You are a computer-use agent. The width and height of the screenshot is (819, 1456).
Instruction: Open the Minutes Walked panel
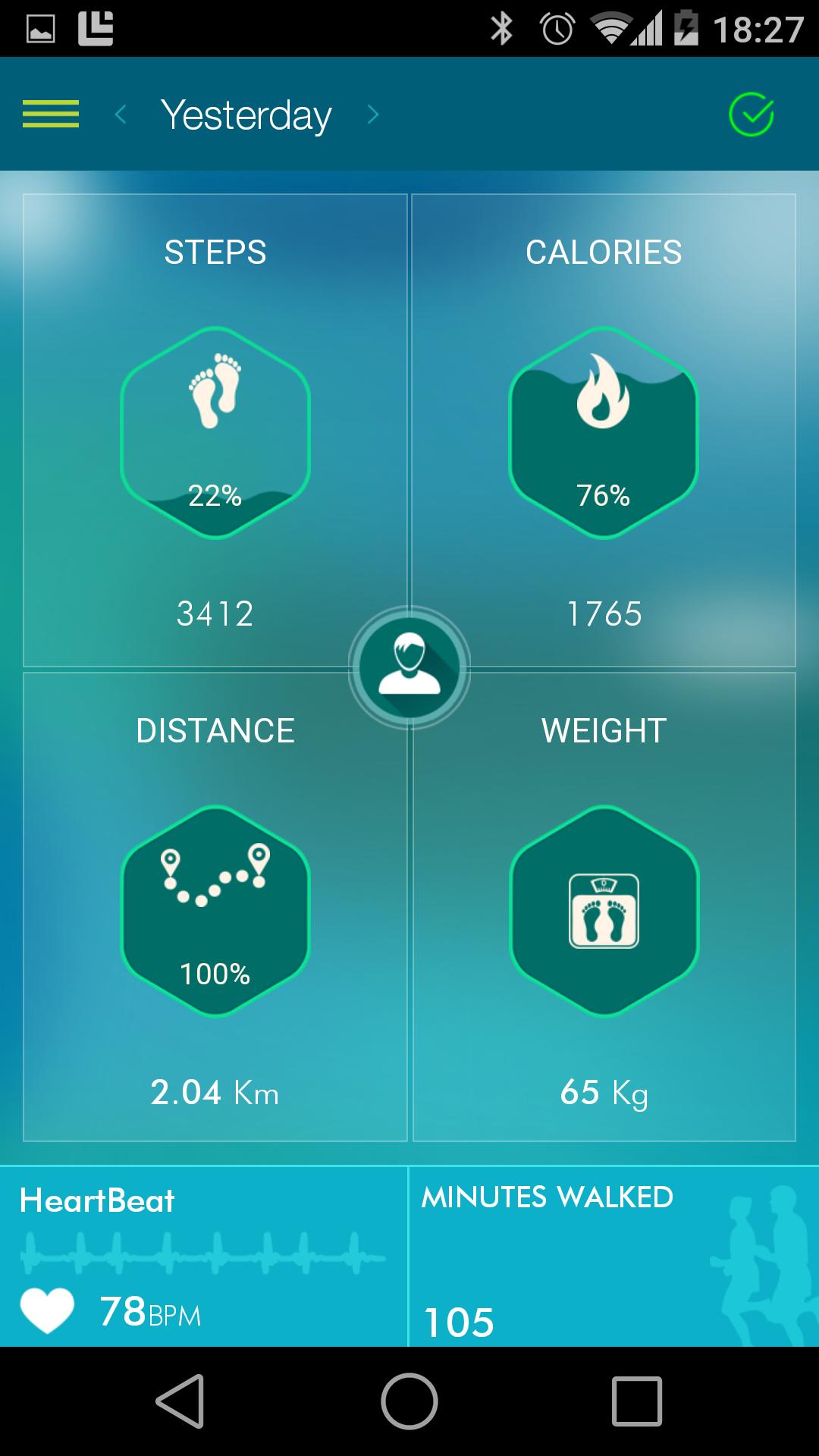point(614,1257)
